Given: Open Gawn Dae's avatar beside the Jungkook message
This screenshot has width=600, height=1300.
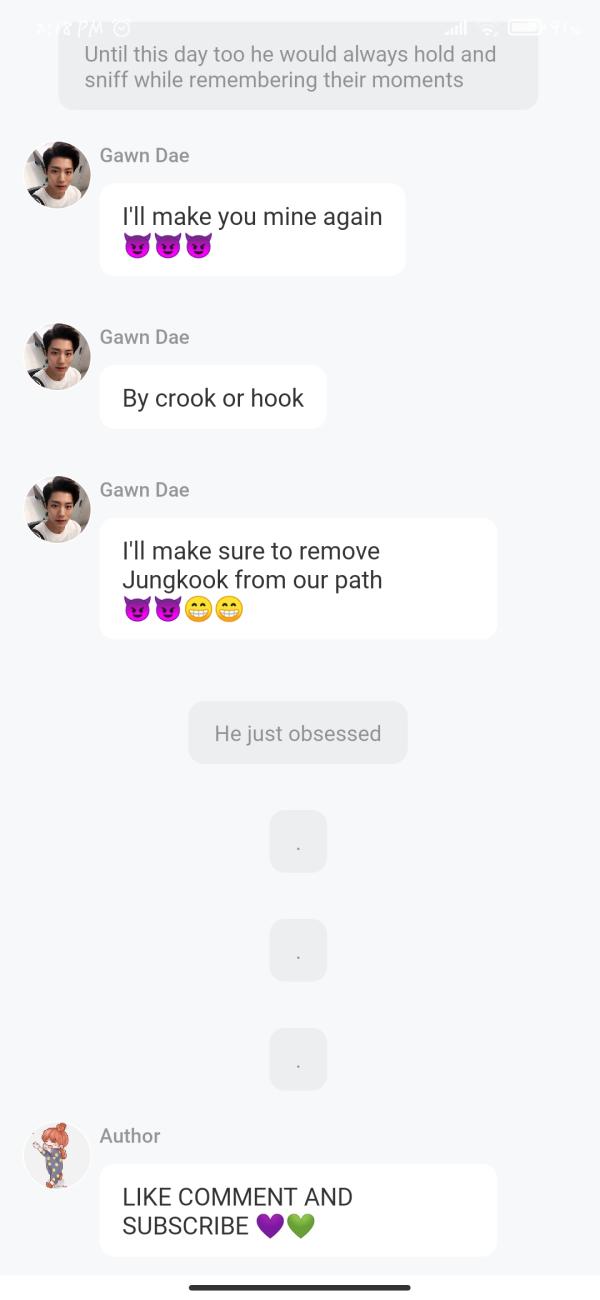Looking at the screenshot, I should 57,509.
